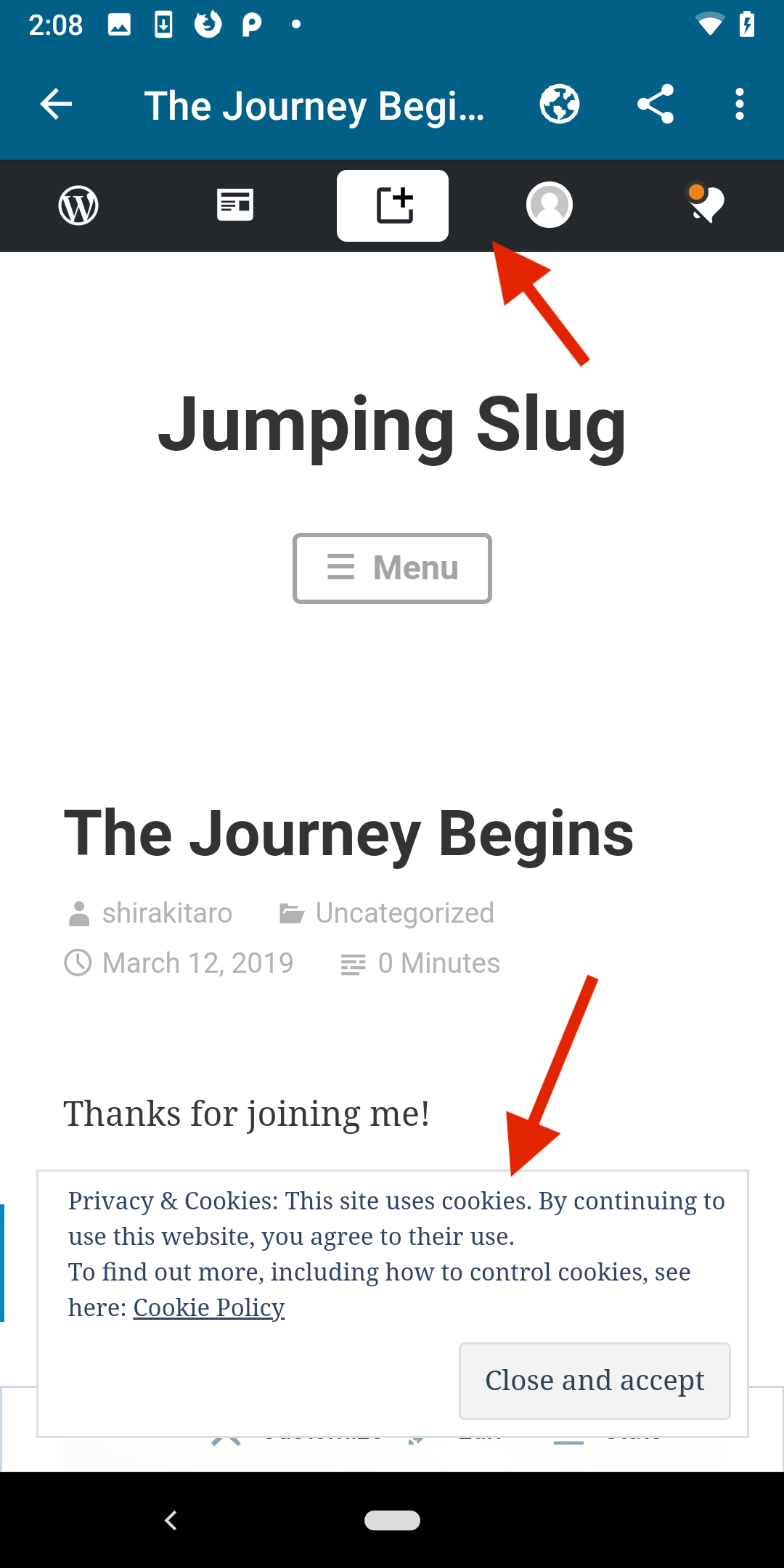The image size is (784, 1568).
Task: Open the overflow menu
Action: click(x=739, y=105)
